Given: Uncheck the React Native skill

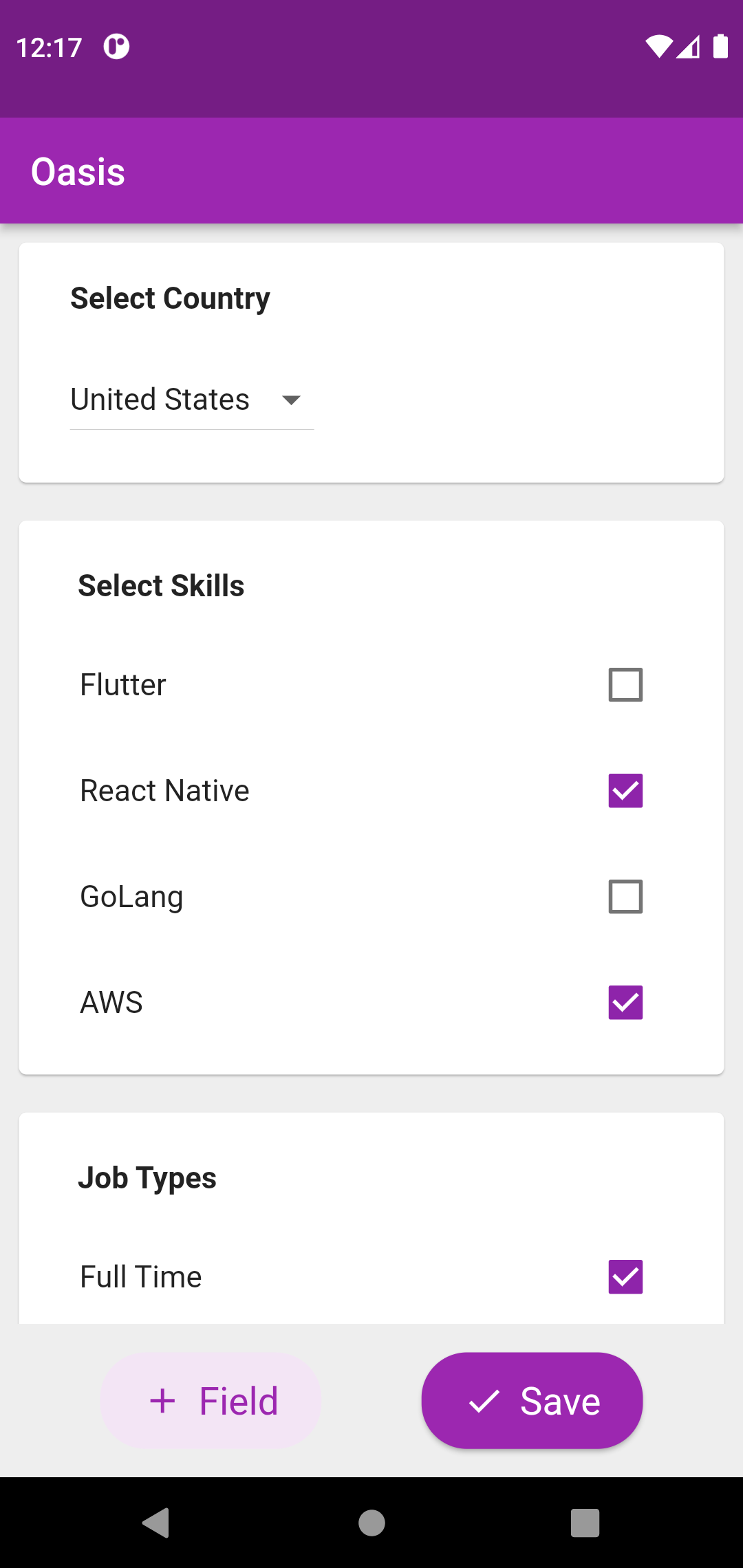Looking at the screenshot, I should (x=625, y=791).
